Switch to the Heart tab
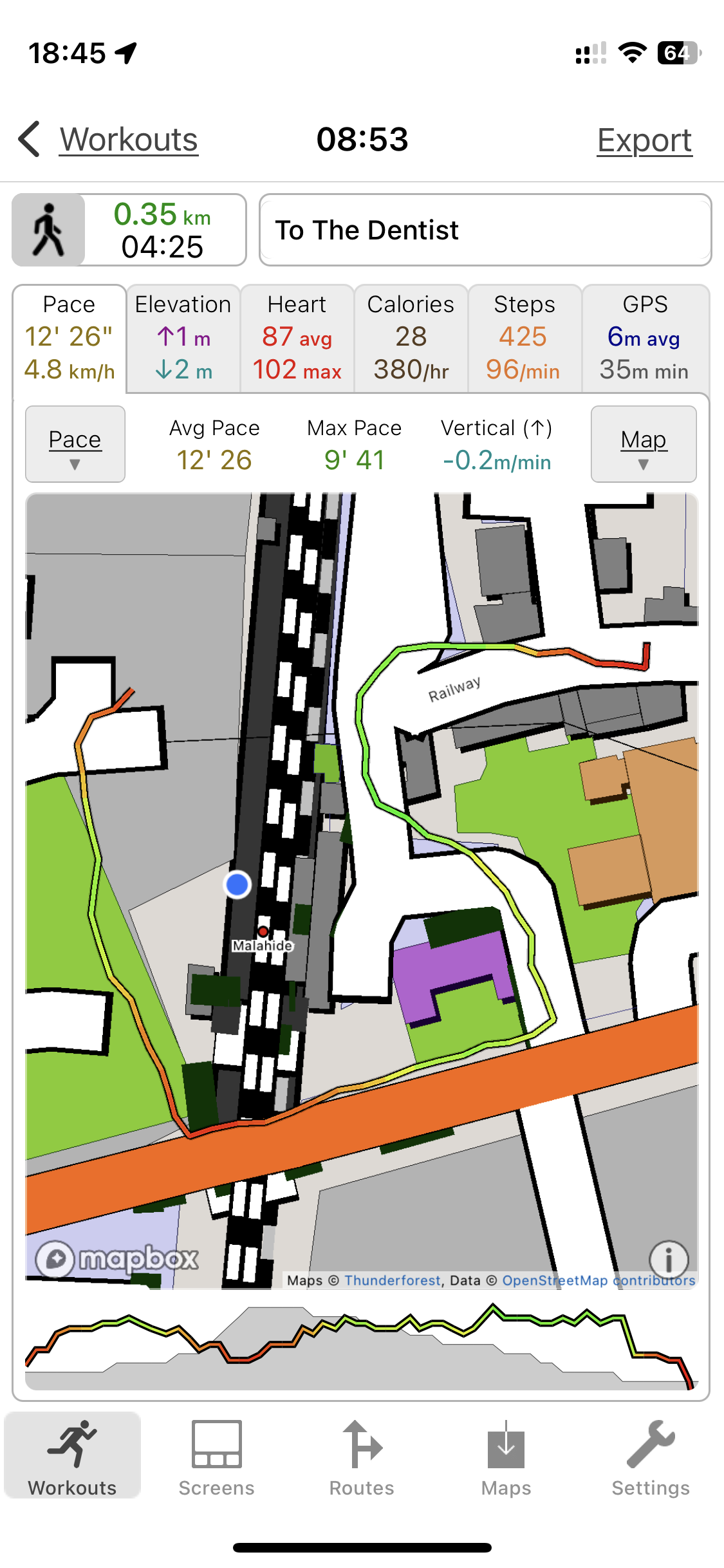The height and width of the screenshot is (1568, 724). pyautogui.click(x=297, y=338)
